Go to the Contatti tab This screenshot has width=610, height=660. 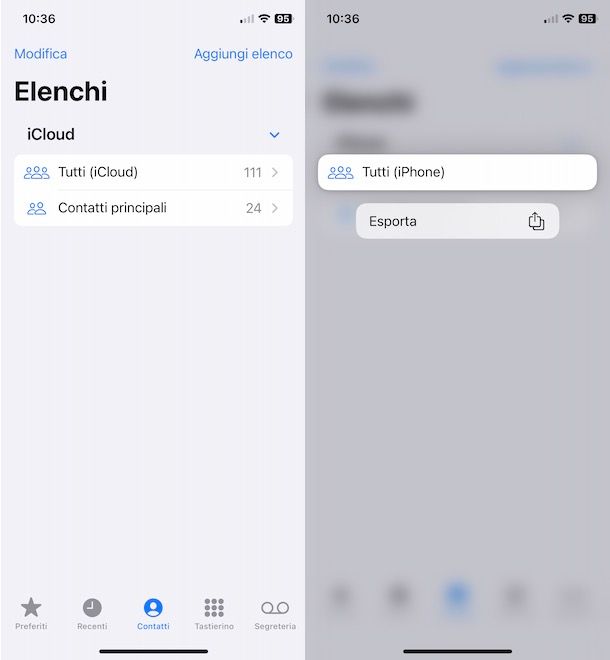[153, 613]
